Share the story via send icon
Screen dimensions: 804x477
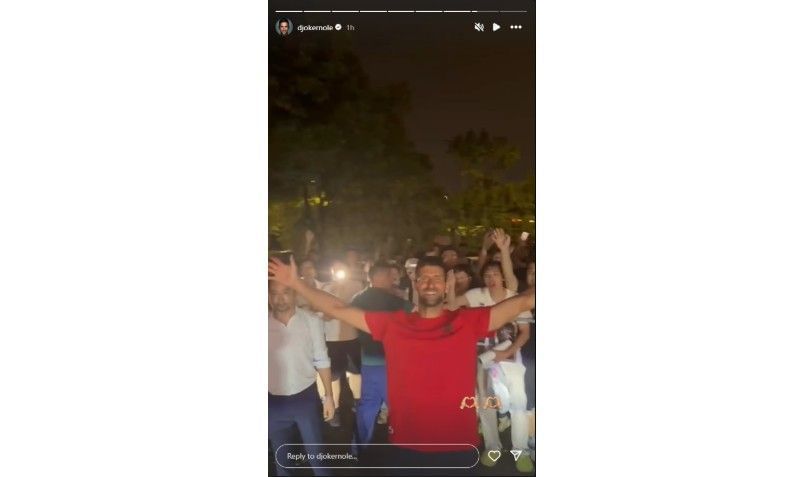coord(516,456)
